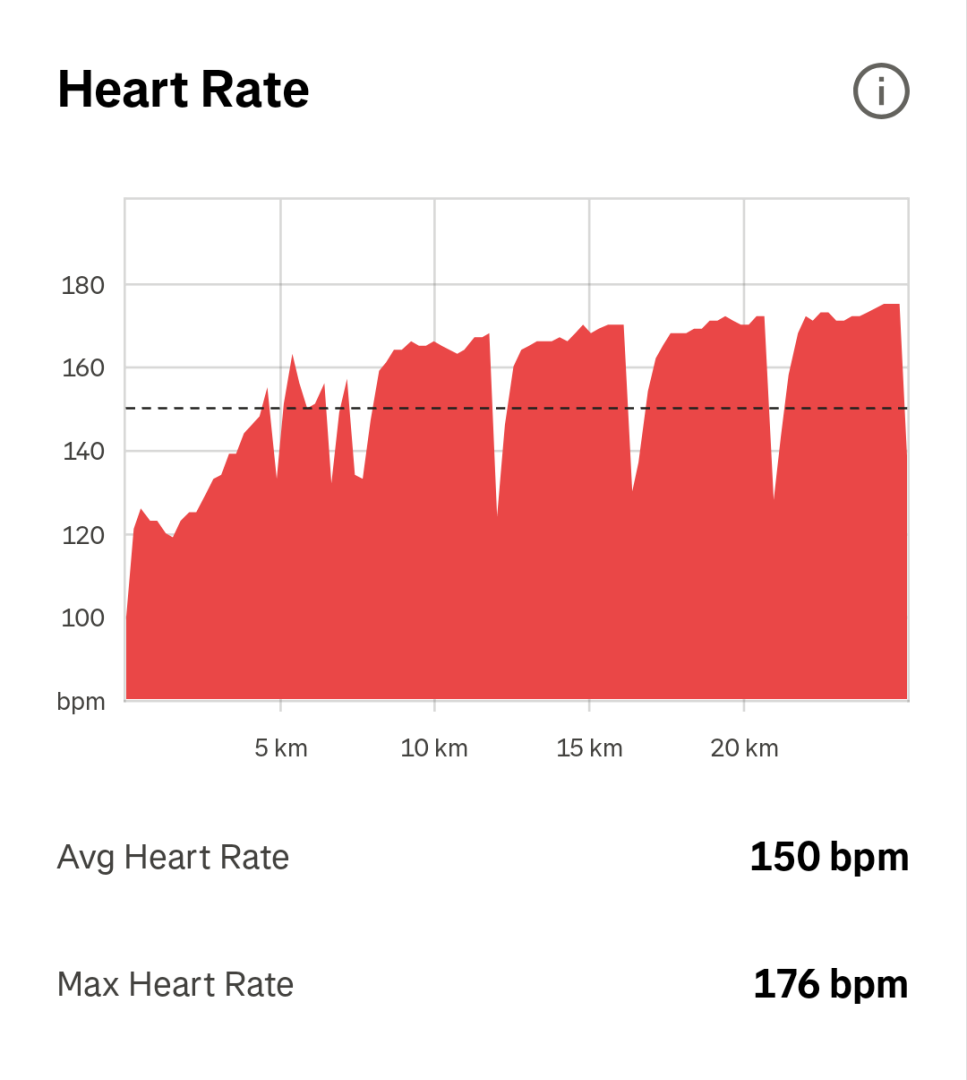Image resolution: width=967 pixels, height=1080 pixels.
Task: Open the Heart Rate info icon
Action: [x=880, y=92]
